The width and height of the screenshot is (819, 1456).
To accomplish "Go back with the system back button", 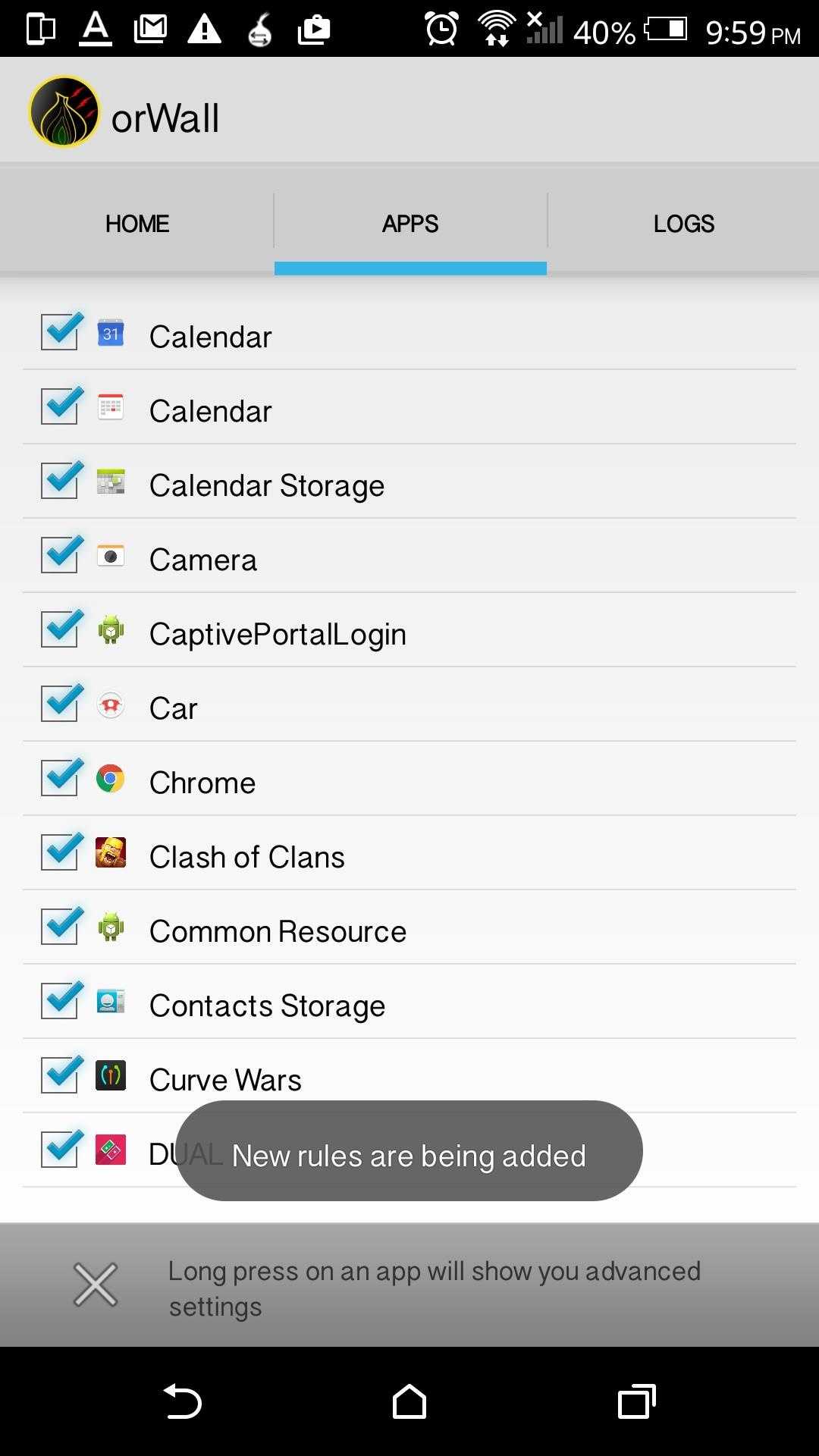I will (x=182, y=1401).
